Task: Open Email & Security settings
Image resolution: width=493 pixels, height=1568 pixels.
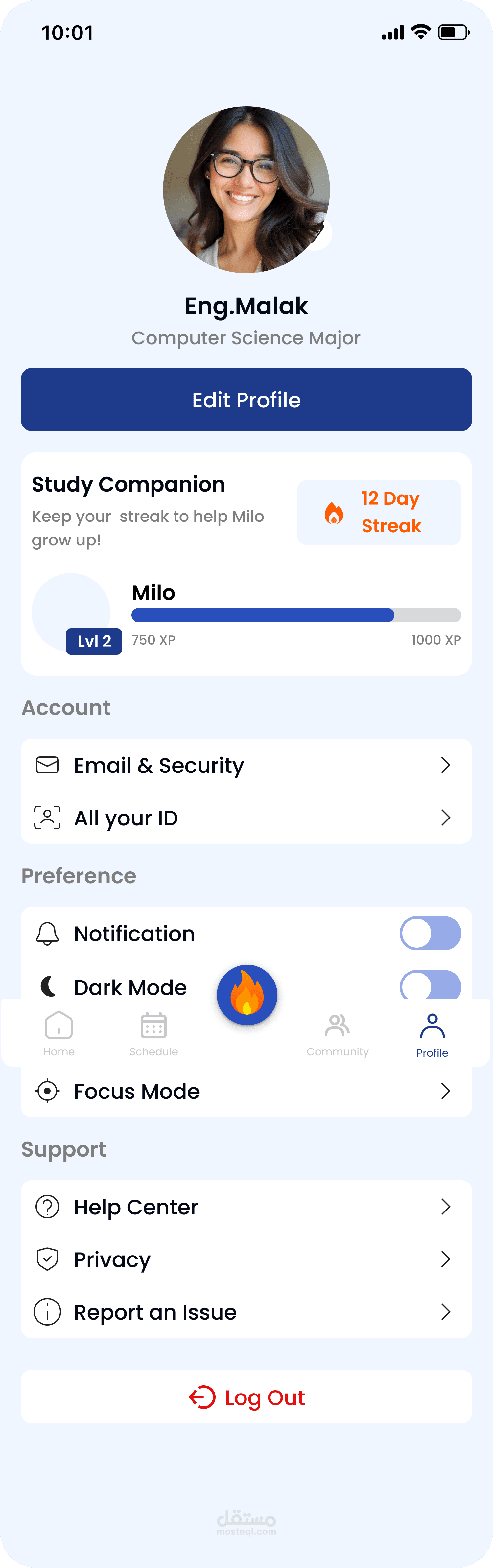Action: point(246,765)
